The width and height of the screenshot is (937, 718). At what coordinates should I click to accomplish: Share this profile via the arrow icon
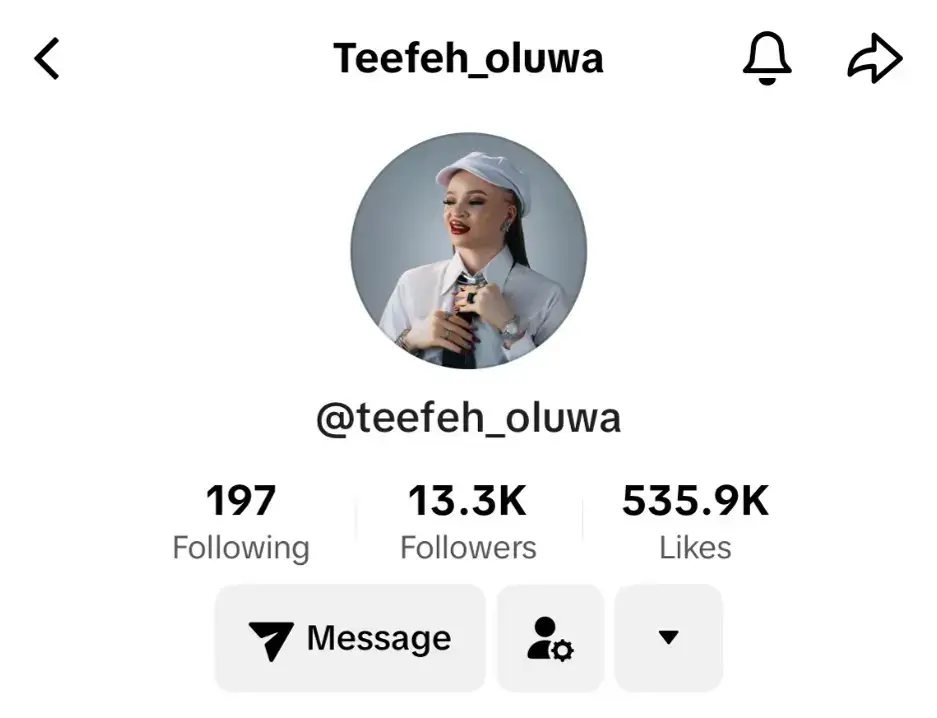point(874,60)
